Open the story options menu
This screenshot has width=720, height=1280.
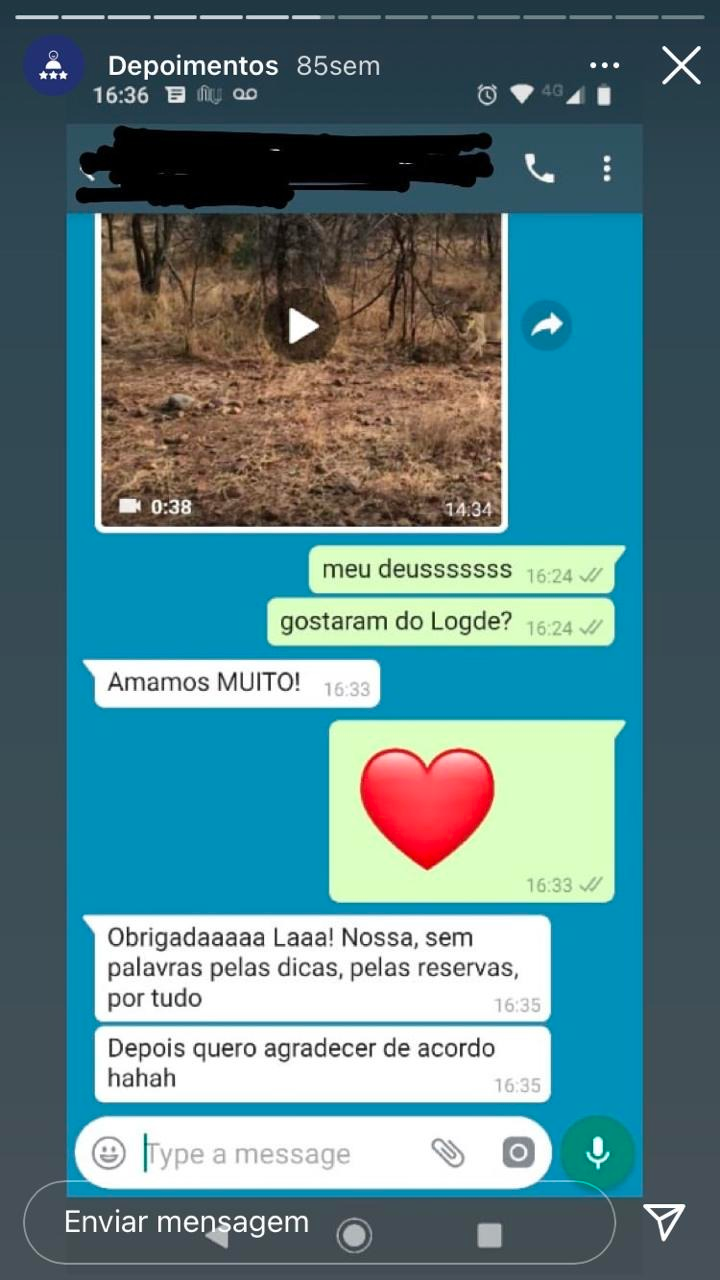click(604, 66)
